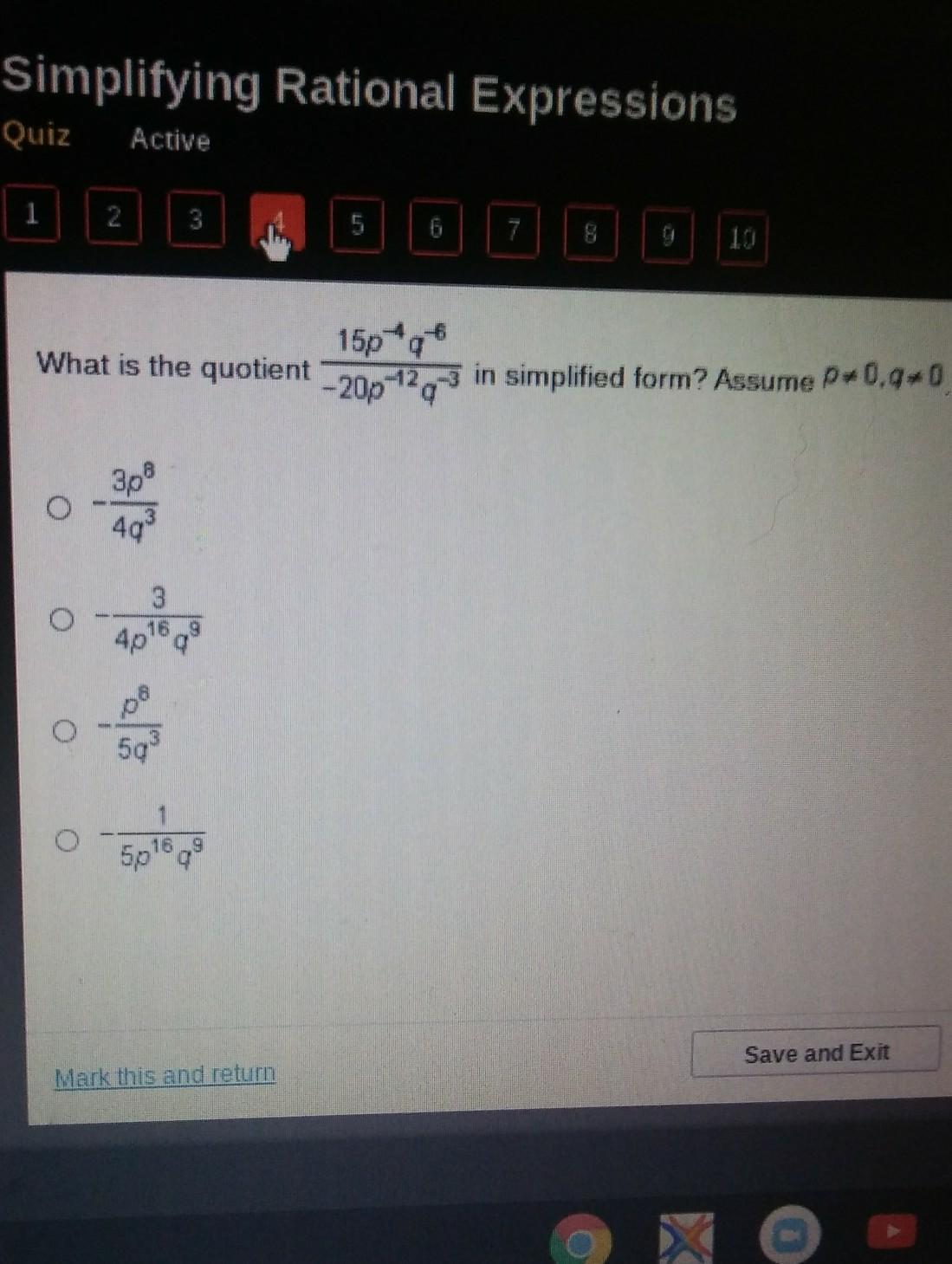Viewport: 952px width, 1264px height.
Task: Jump to question 6
Action: tap(435, 229)
